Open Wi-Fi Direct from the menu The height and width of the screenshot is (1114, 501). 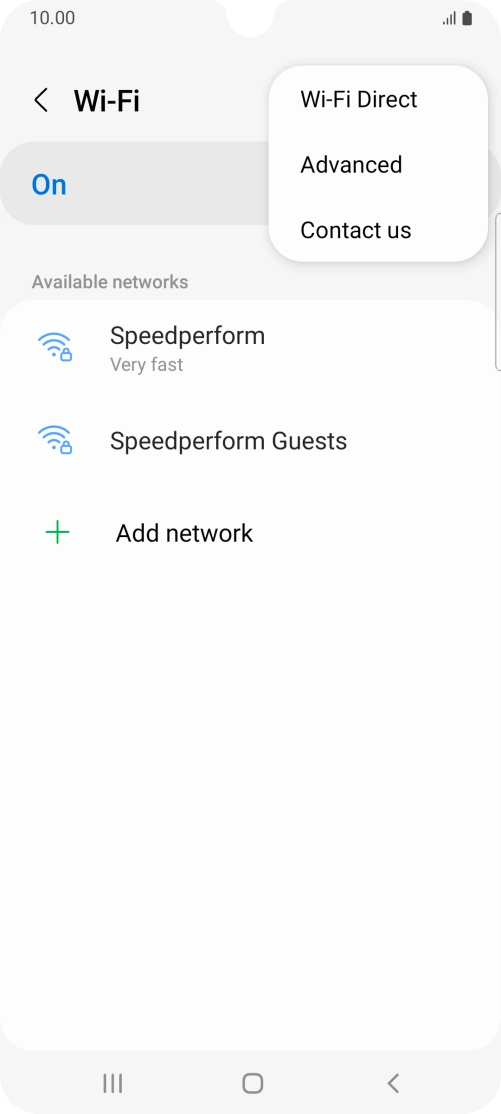378,99
